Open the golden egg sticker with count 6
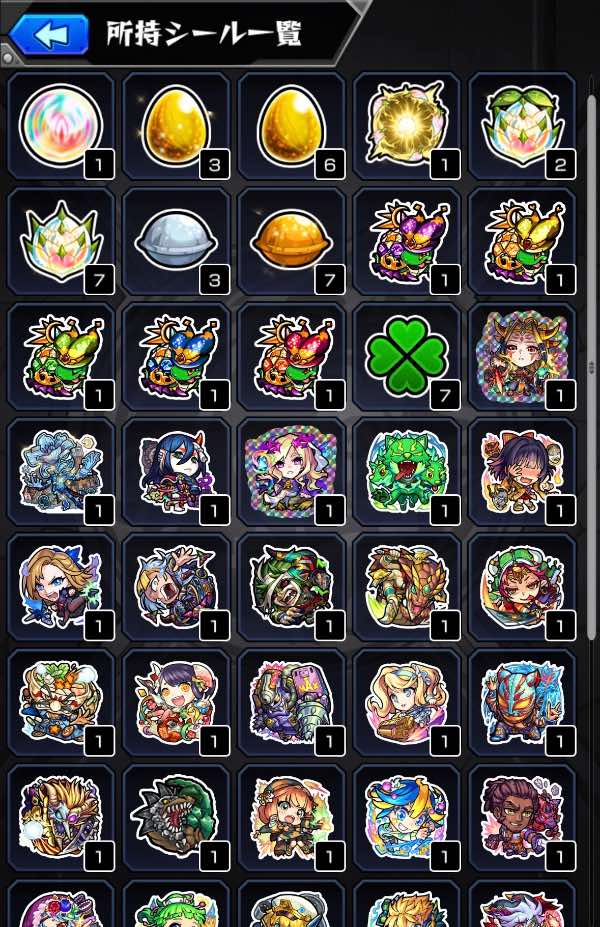Image resolution: width=600 pixels, height=927 pixels. point(291,125)
